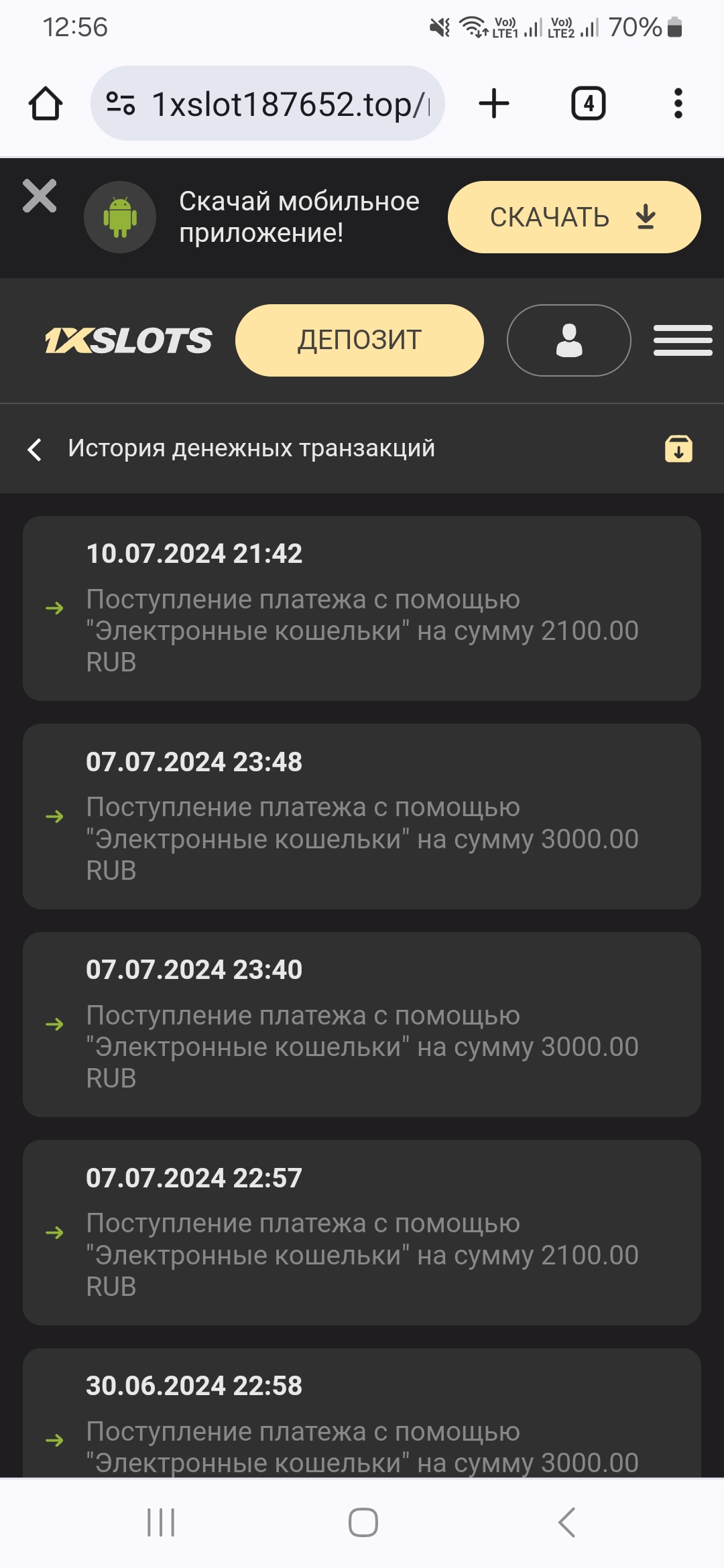724x1568 pixels.
Task: Open the browser overflow menu
Action: 678,104
